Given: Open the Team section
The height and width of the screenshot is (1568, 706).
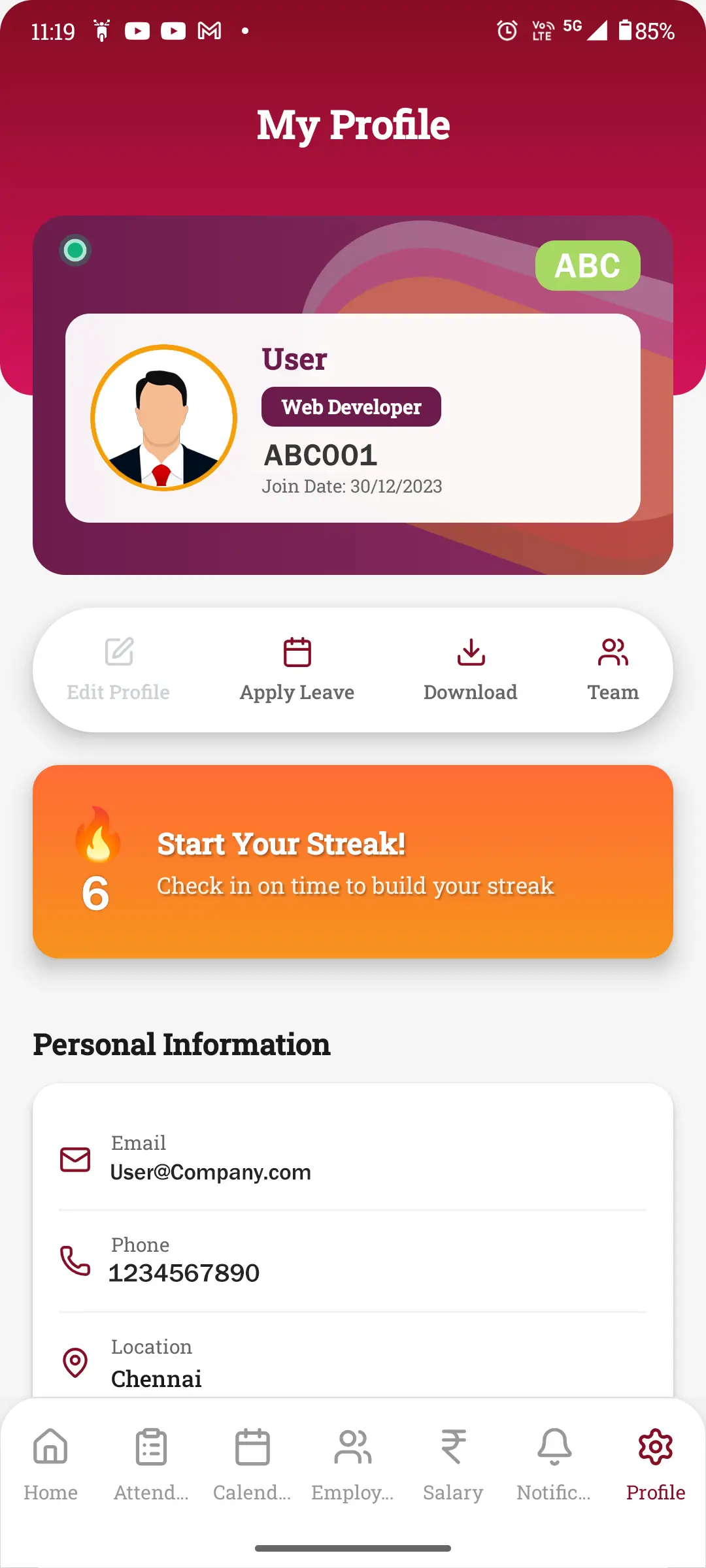Looking at the screenshot, I should (613, 669).
